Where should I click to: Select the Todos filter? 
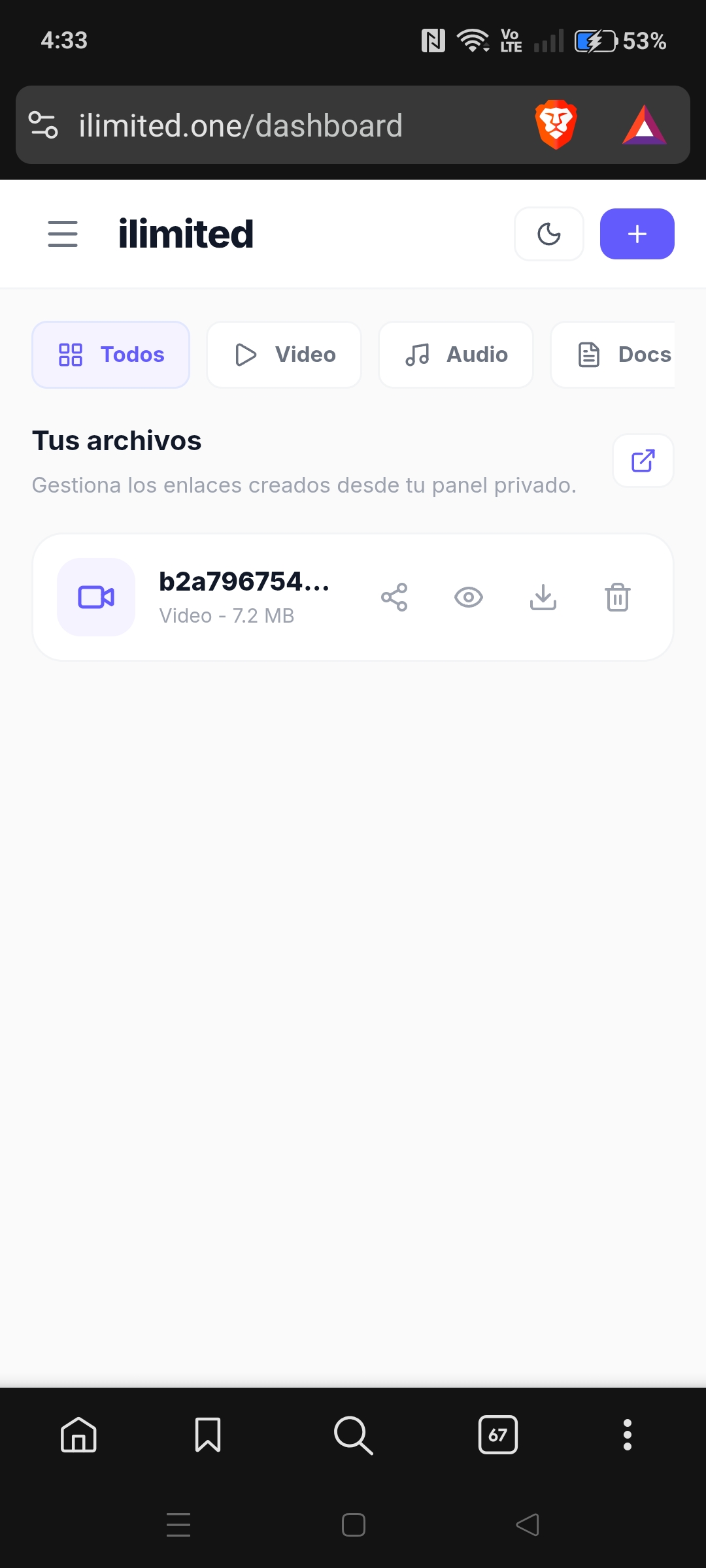tap(111, 355)
